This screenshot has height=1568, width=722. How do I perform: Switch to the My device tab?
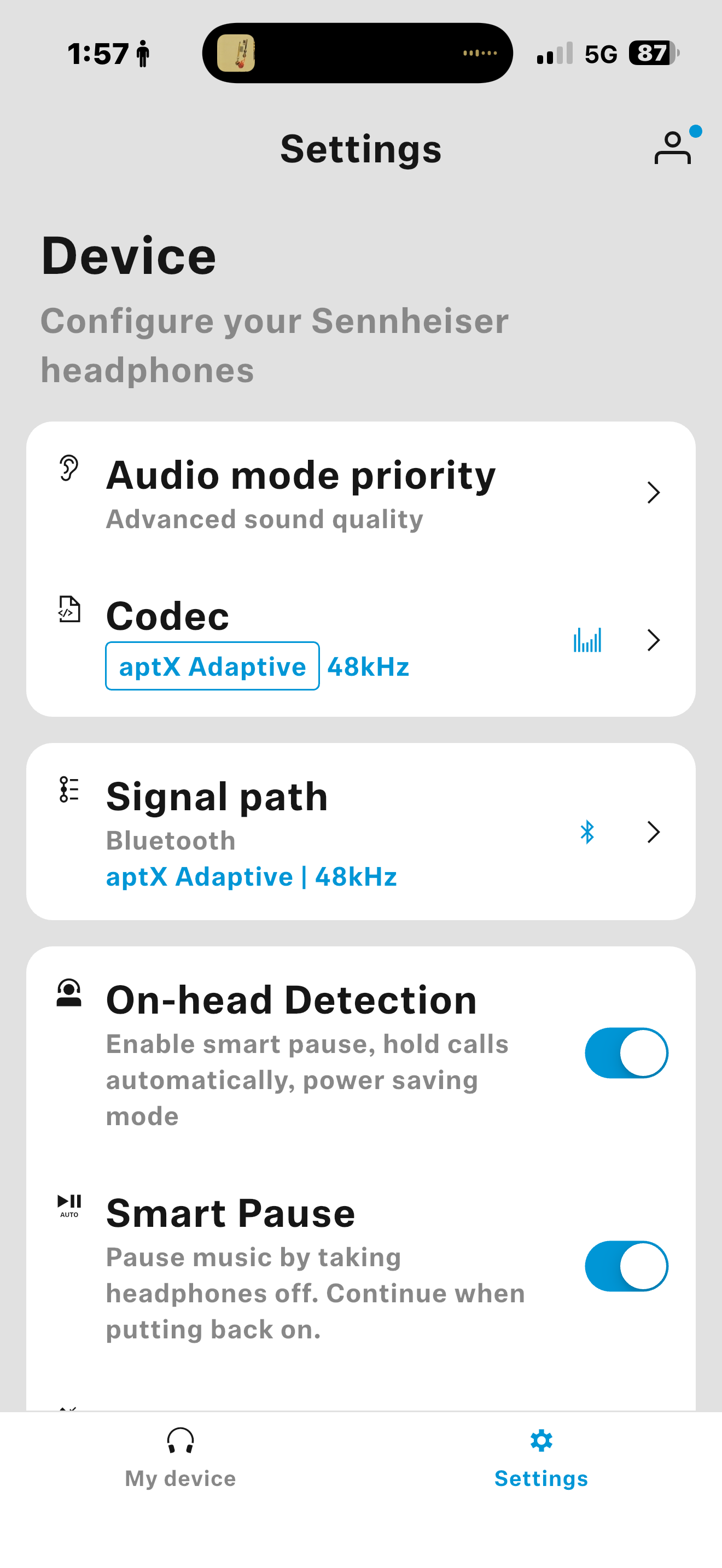tap(180, 1459)
